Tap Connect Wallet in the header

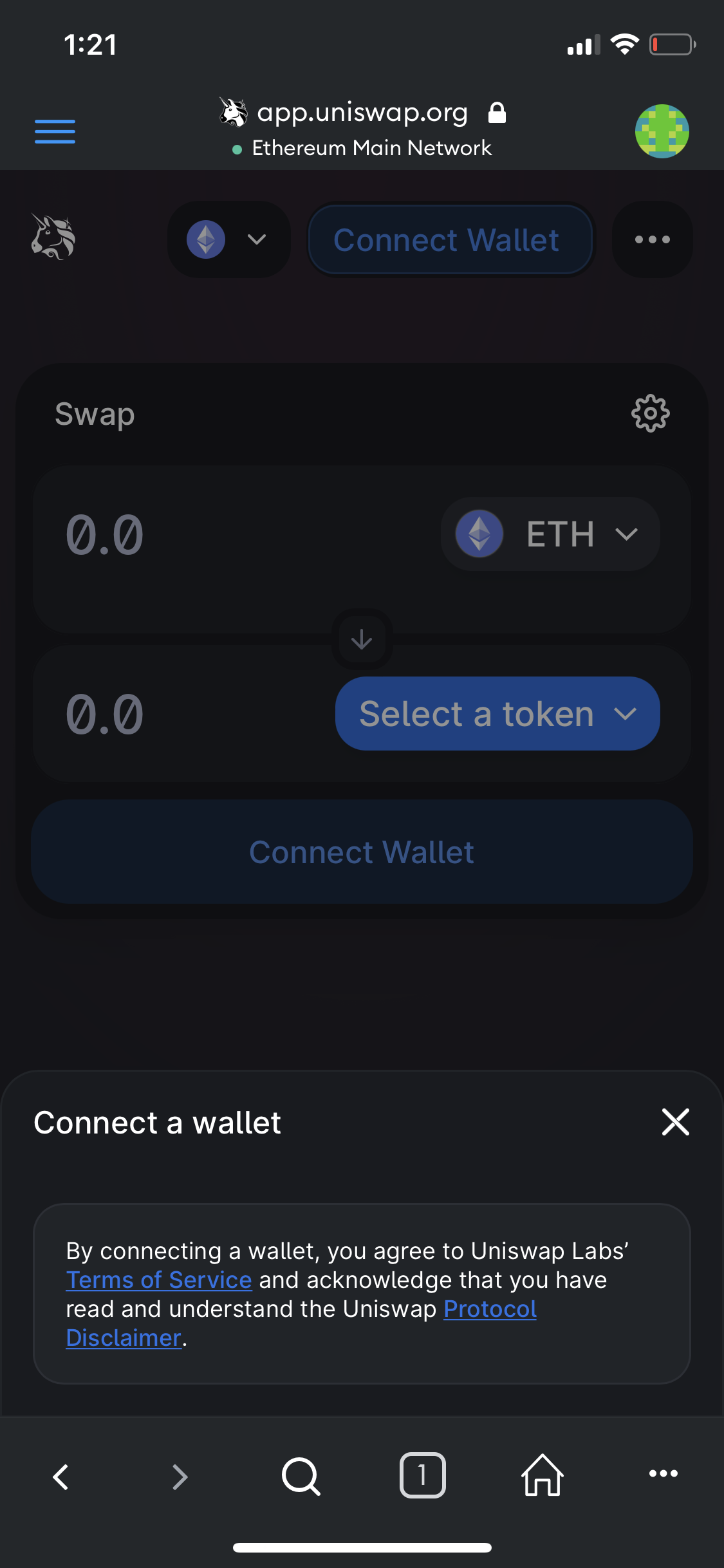tap(450, 240)
